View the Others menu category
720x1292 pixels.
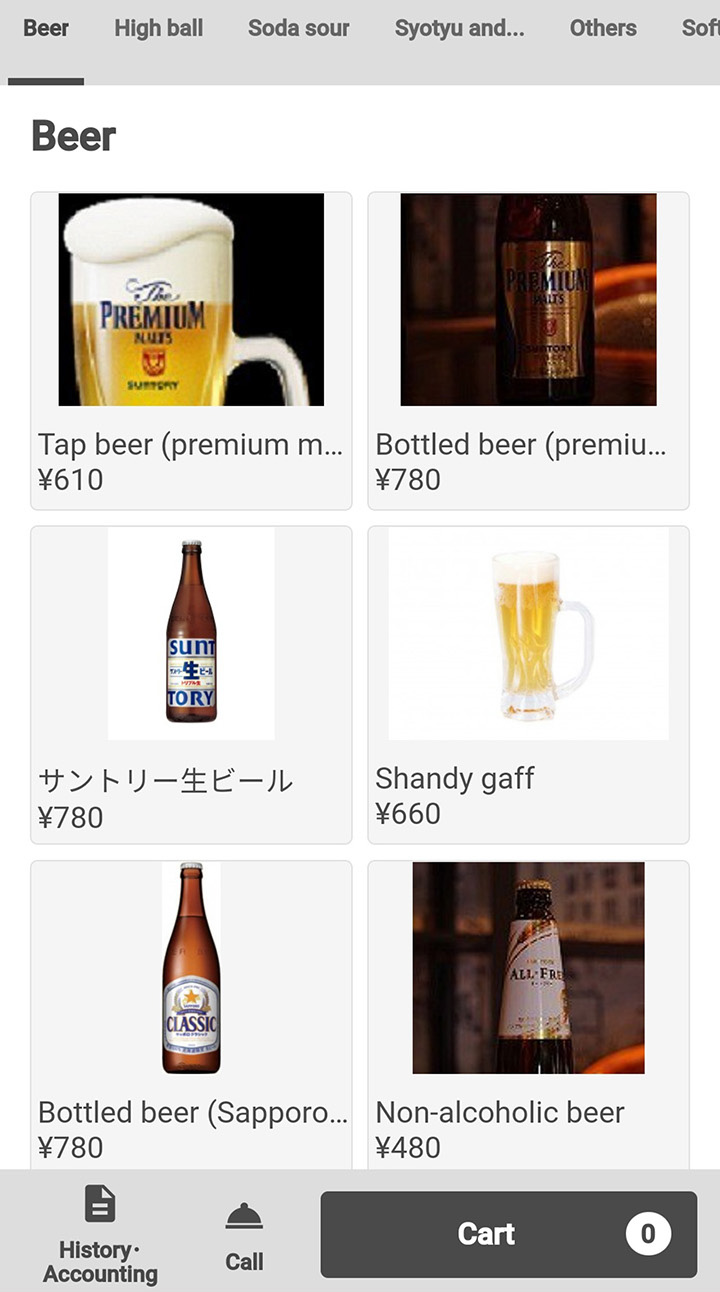pyautogui.click(x=603, y=29)
